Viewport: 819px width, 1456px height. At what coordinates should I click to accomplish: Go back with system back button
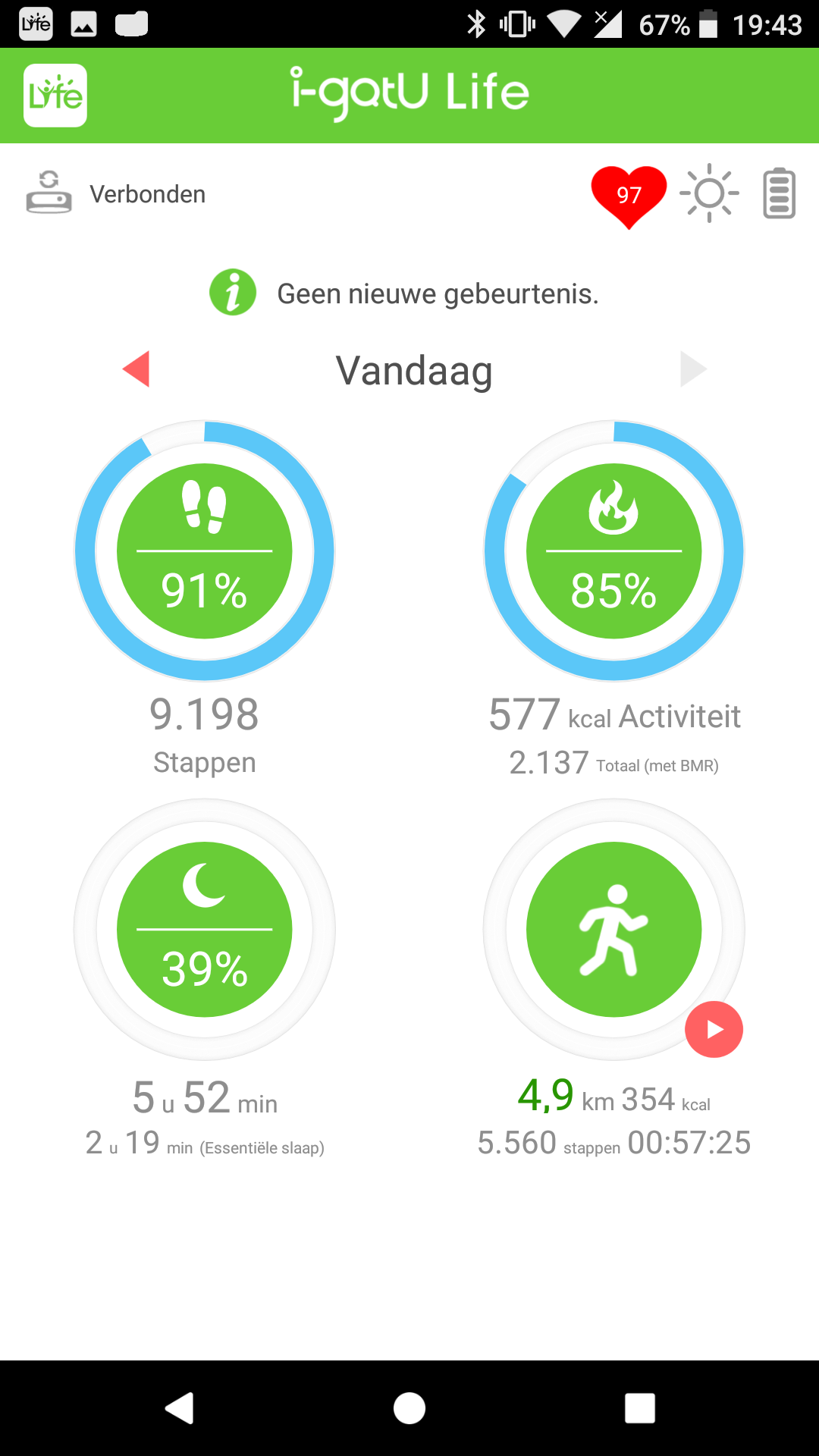point(180,1408)
